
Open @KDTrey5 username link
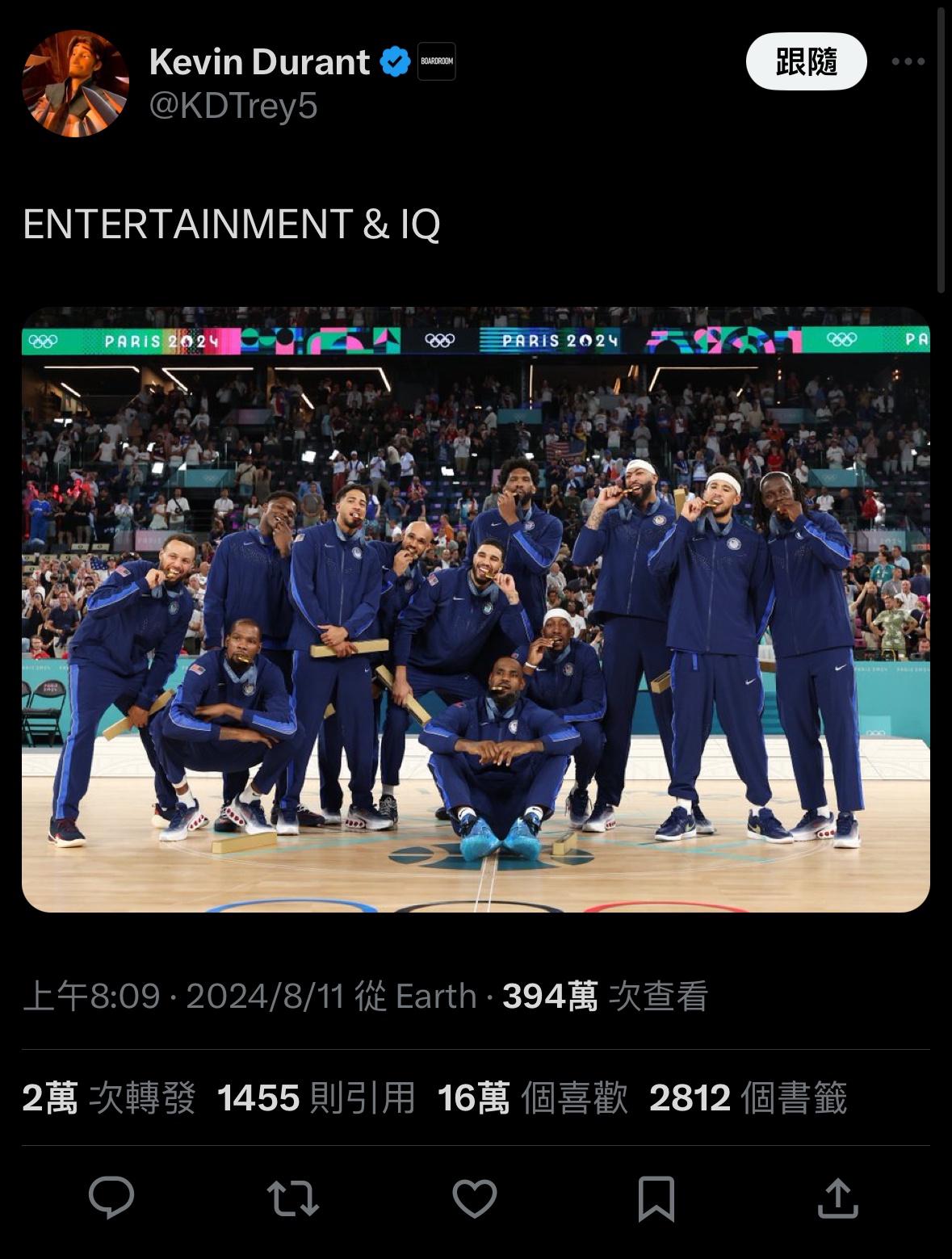click(233, 106)
